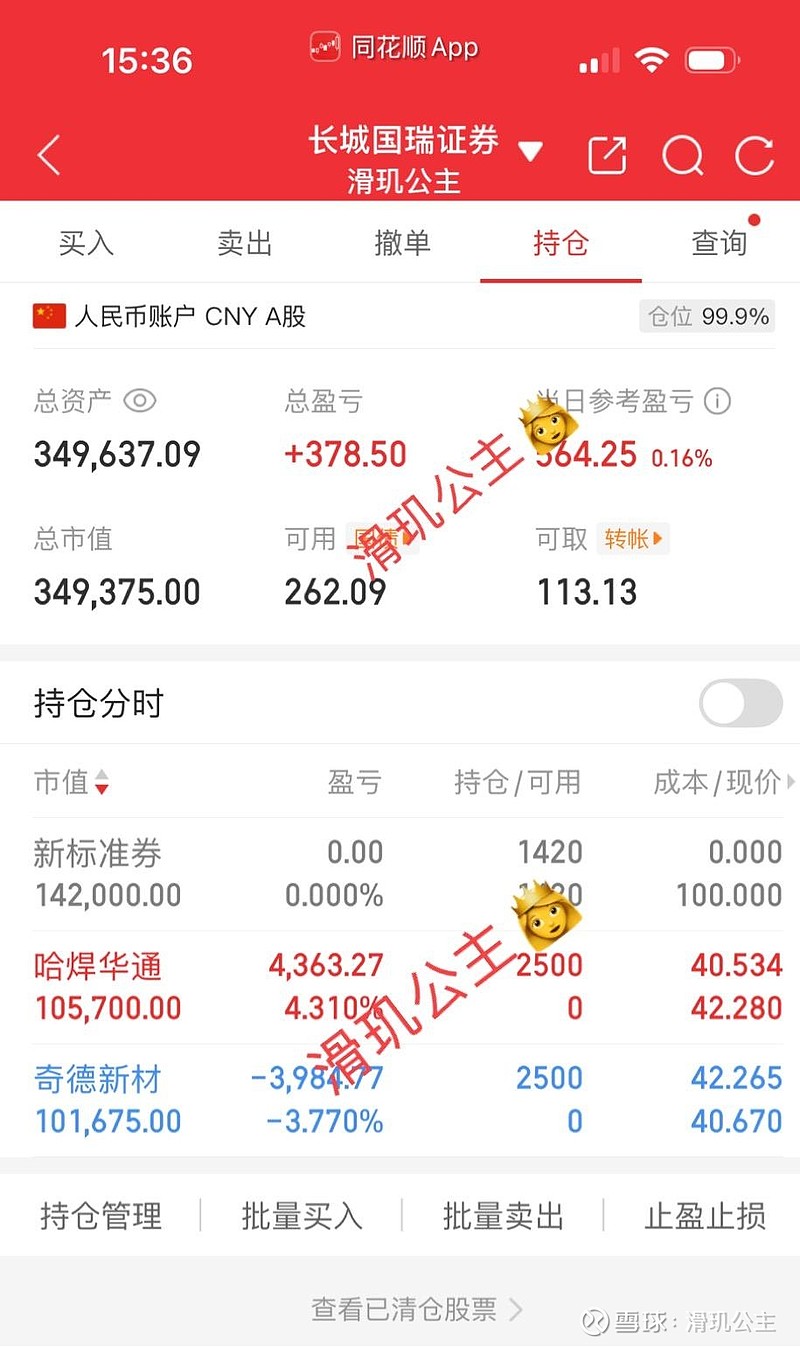Switch to the 买入 tab
Viewport: 800px width, 1347px height.
coord(86,243)
